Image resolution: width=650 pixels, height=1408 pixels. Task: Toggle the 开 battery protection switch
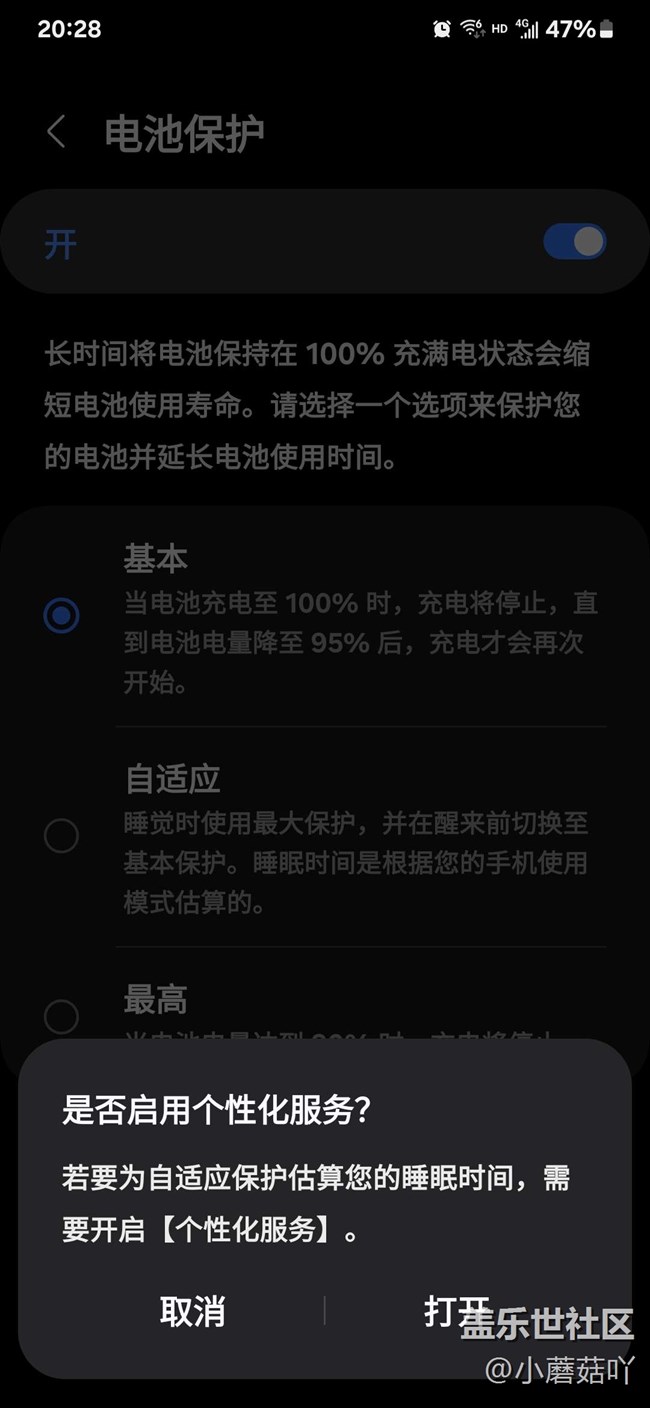coord(574,241)
